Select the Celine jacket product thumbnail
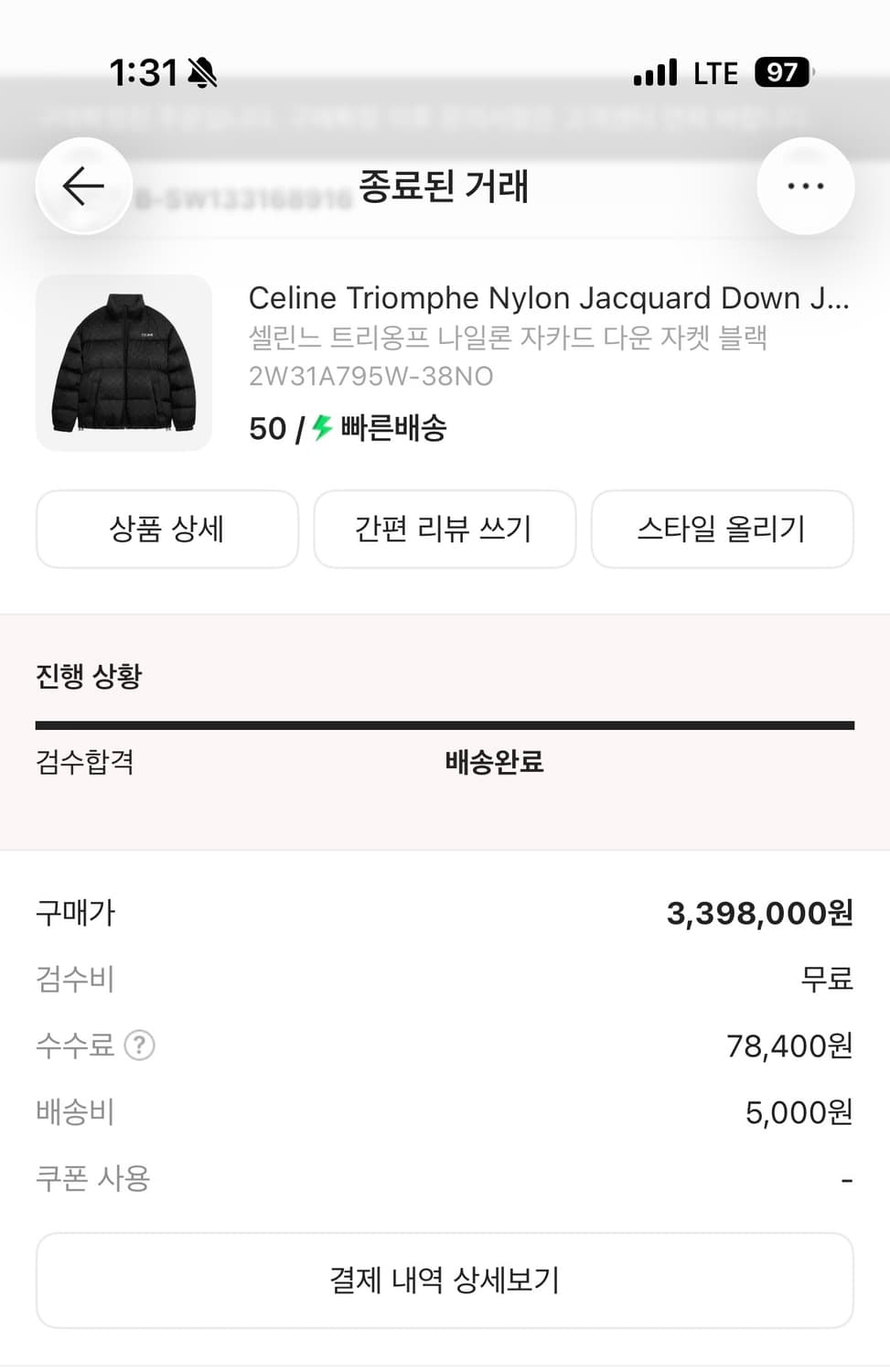Viewport: 890px width, 1372px height. [123, 363]
